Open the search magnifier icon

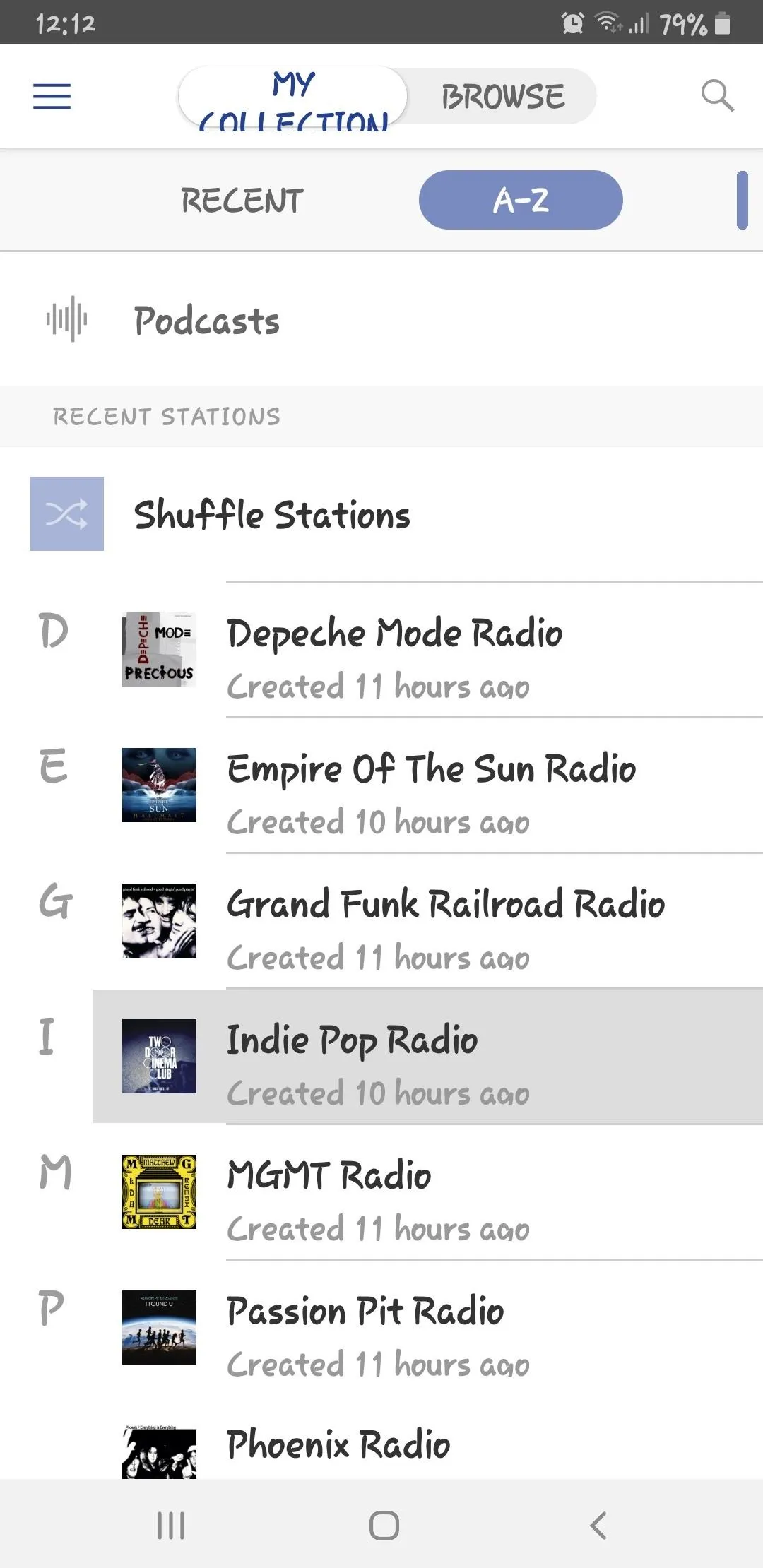point(717,96)
